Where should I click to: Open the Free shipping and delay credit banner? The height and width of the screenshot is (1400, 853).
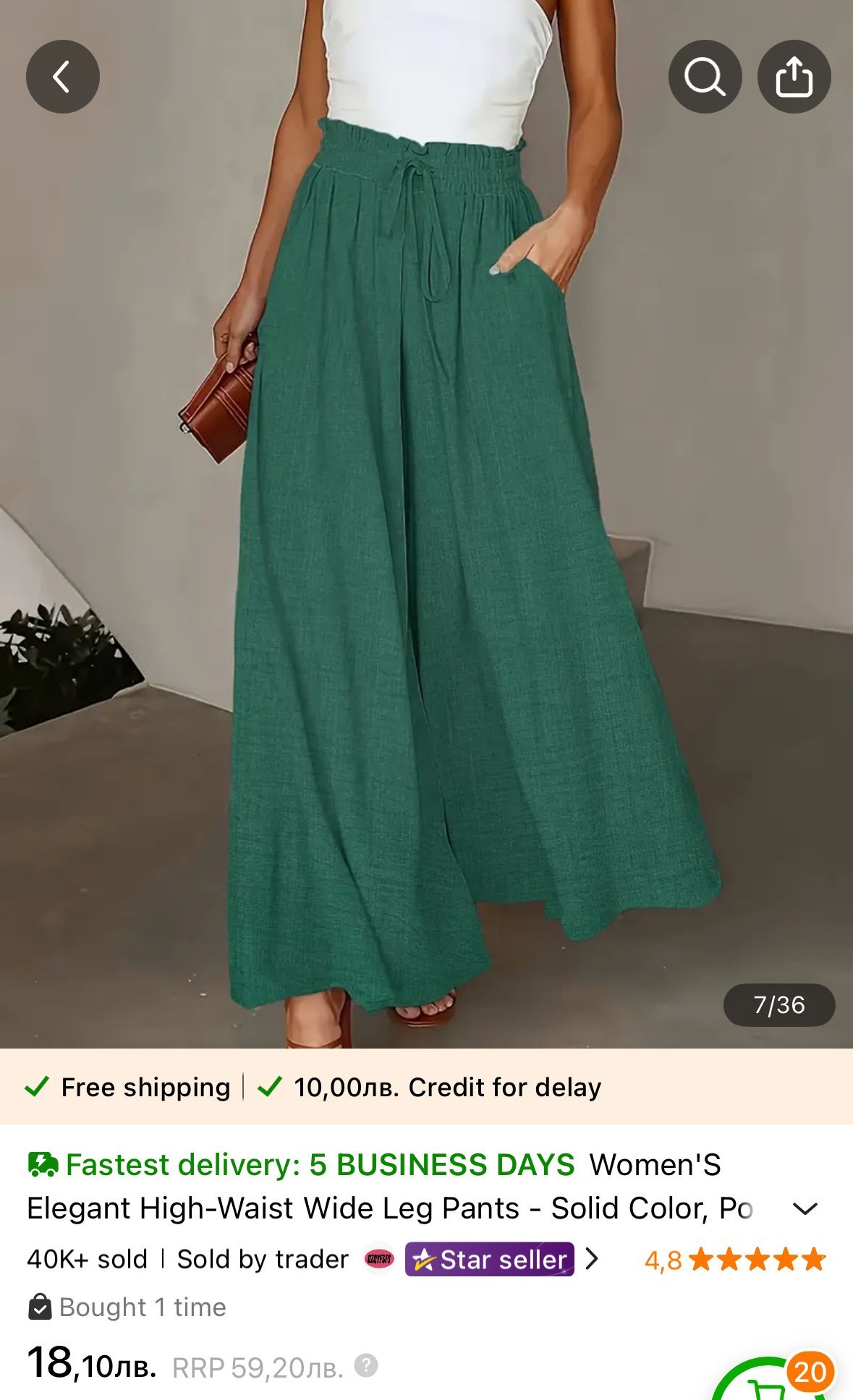click(426, 1087)
